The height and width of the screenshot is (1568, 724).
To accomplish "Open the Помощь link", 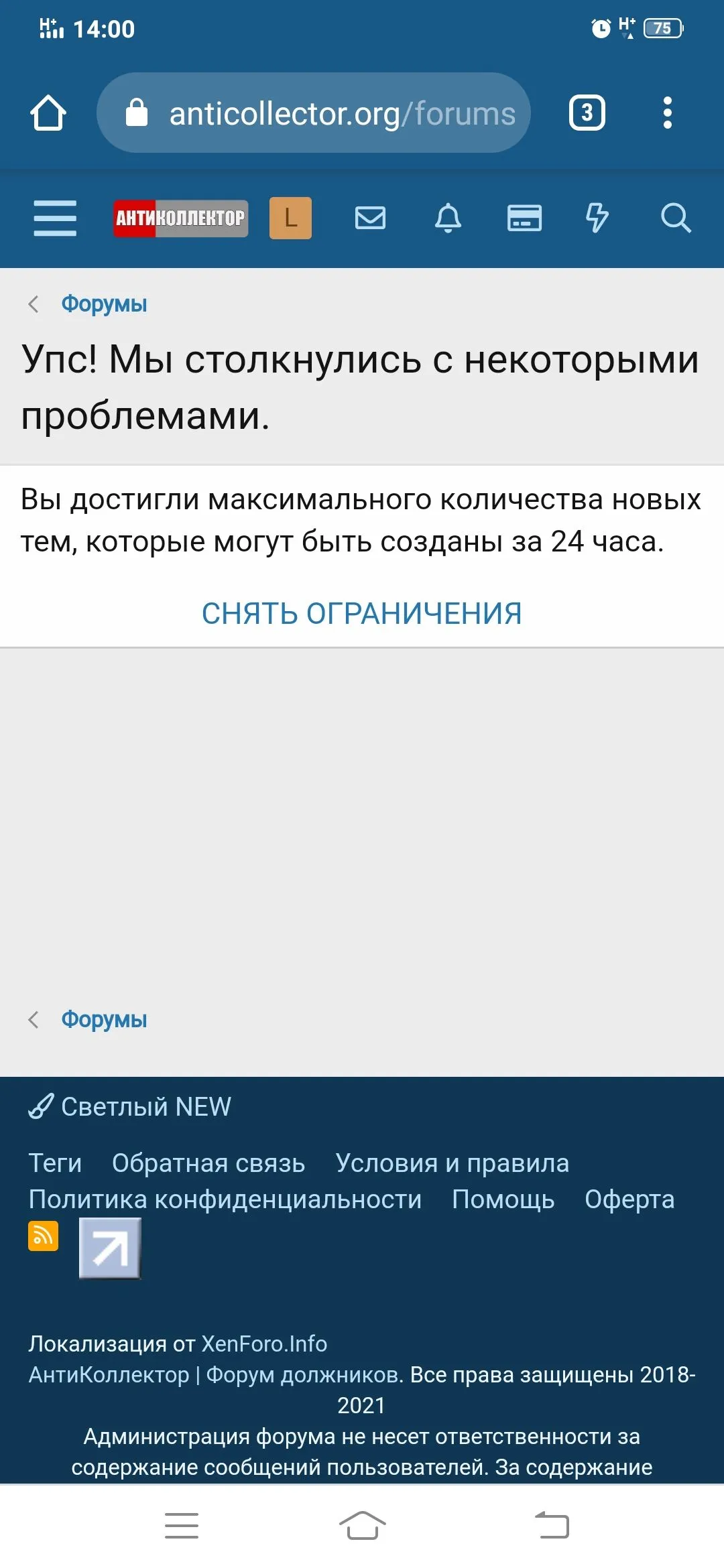I will pyautogui.click(x=503, y=1199).
